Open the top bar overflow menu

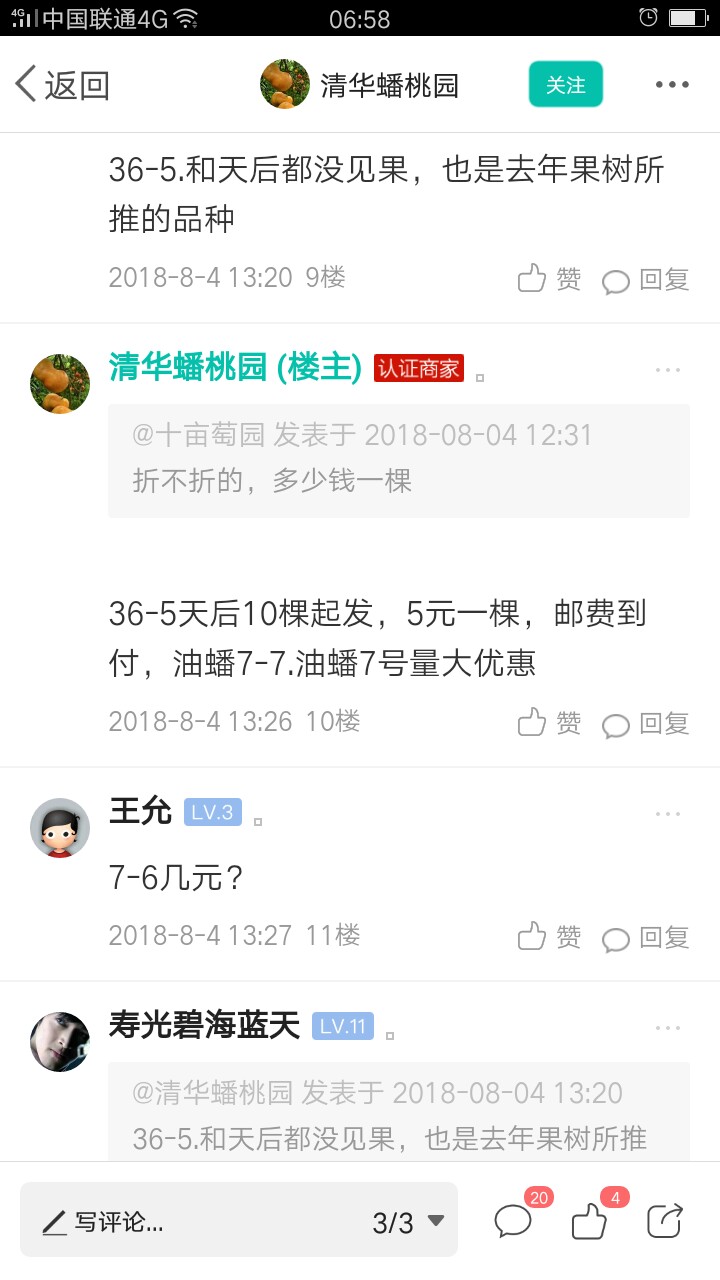673,85
